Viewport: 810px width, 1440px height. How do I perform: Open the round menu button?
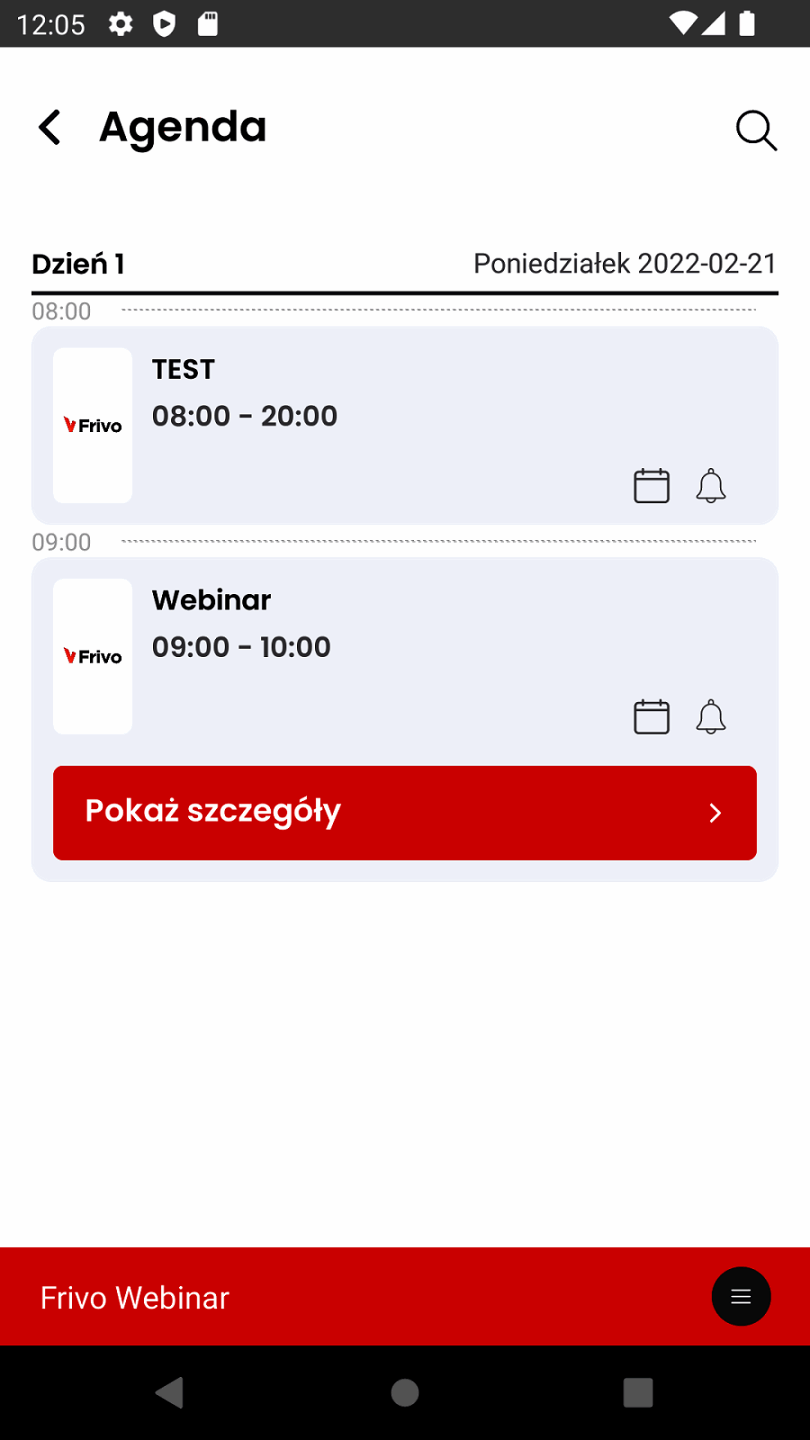click(741, 1297)
